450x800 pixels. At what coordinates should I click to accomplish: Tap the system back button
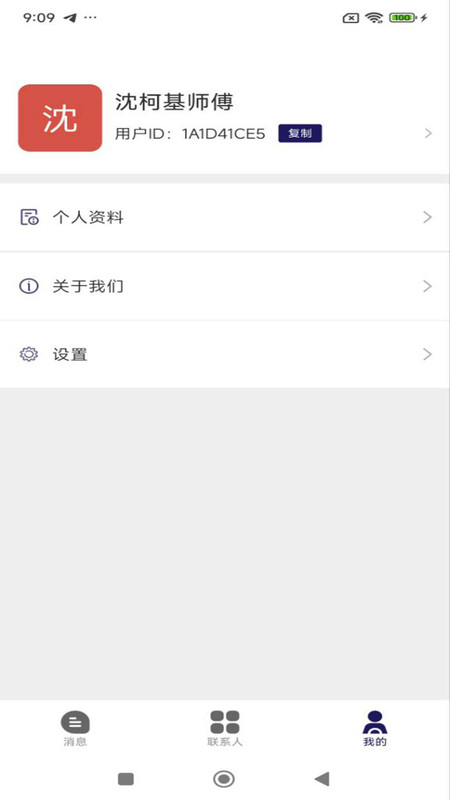pos(322,779)
